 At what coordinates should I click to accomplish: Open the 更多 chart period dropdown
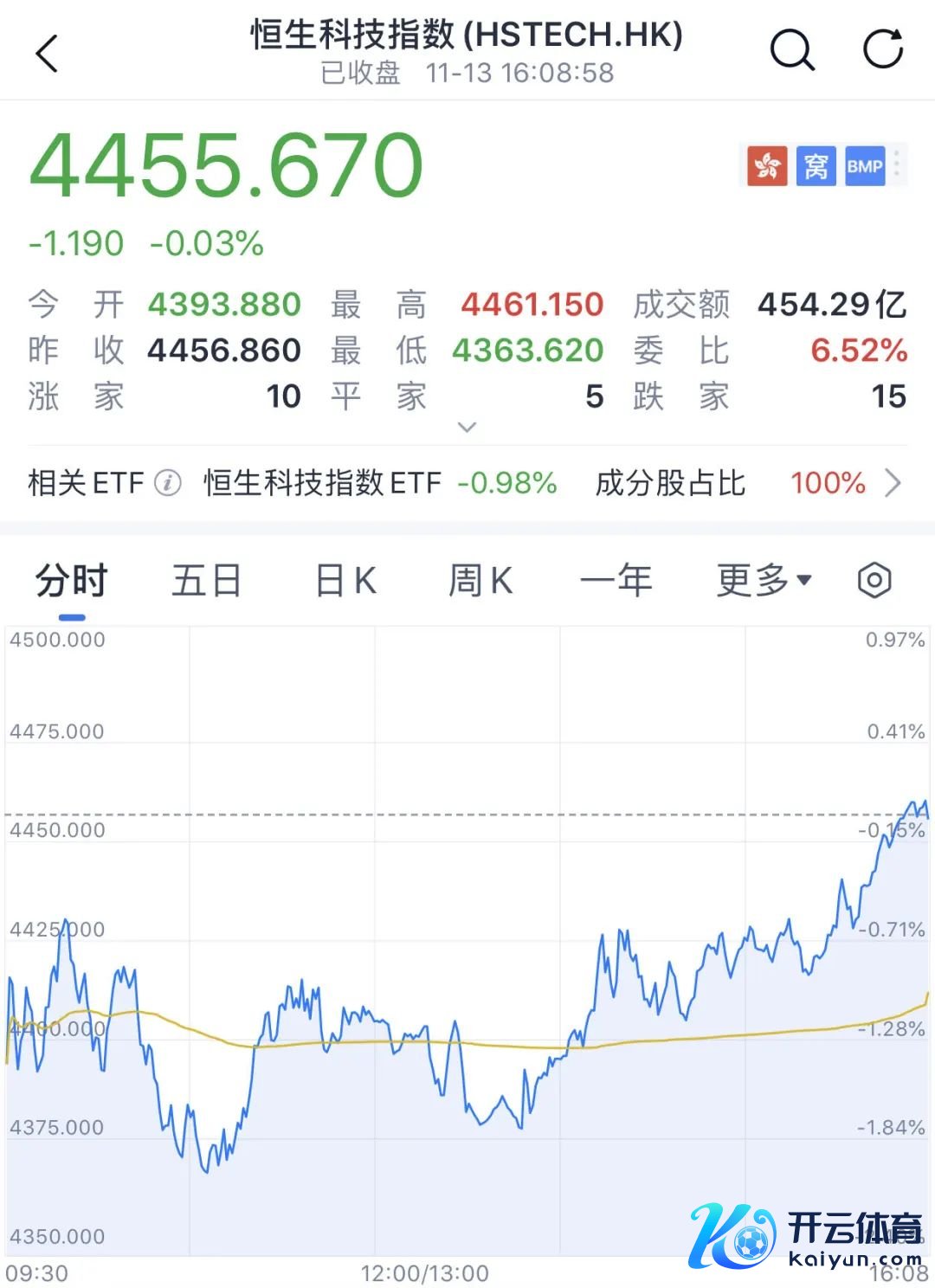tap(764, 581)
